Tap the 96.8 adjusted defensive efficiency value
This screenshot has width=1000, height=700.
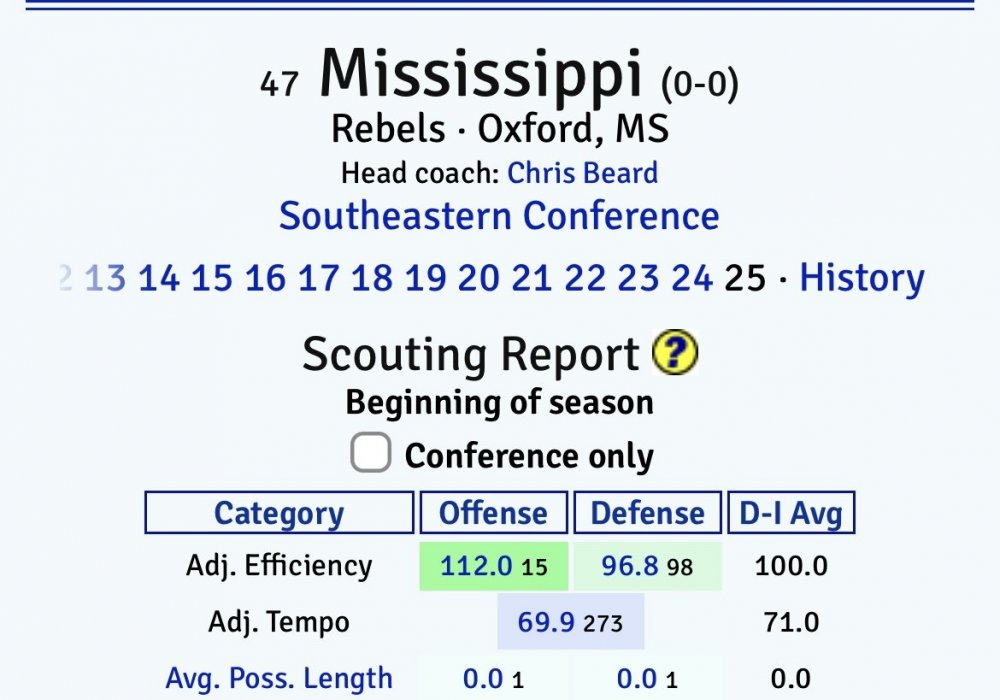tap(629, 566)
